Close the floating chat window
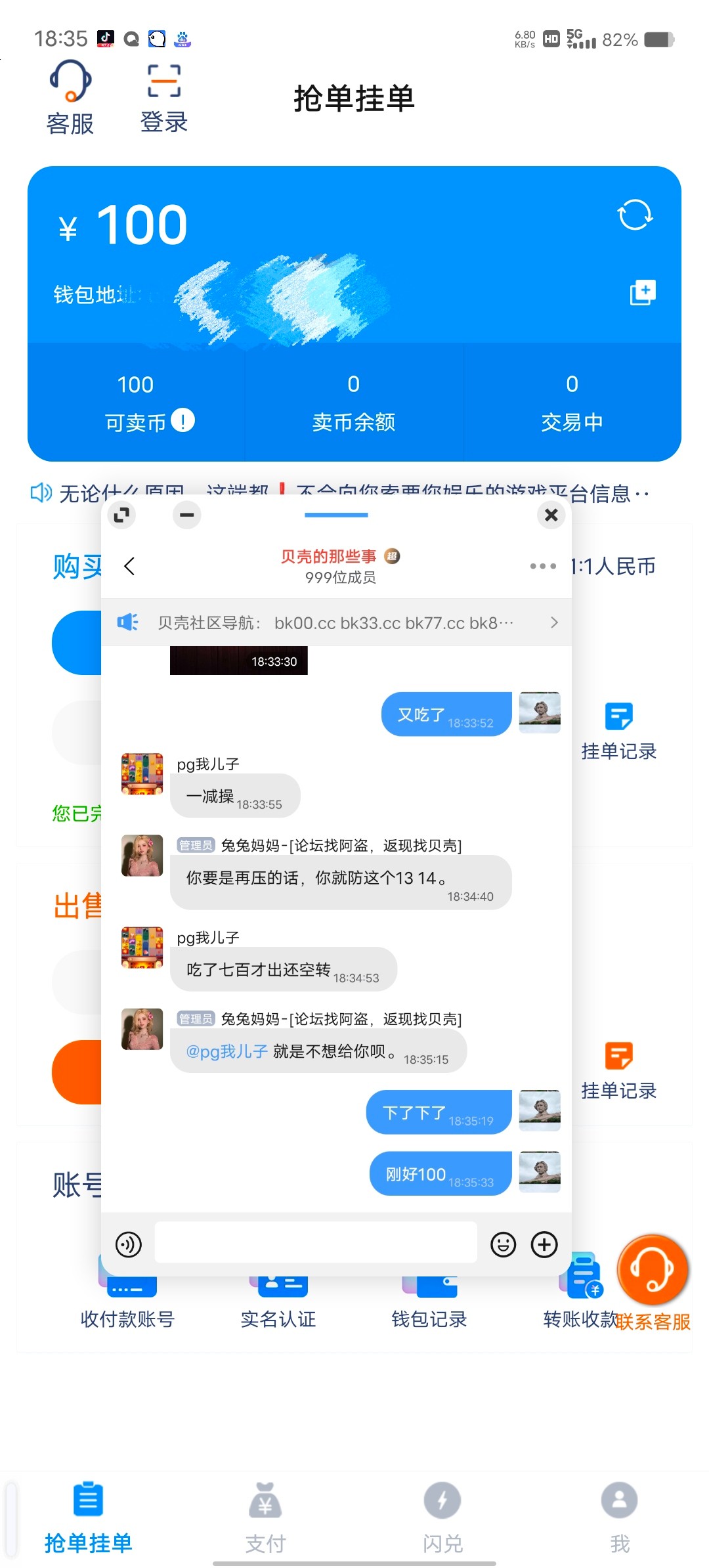 click(x=551, y=515)
